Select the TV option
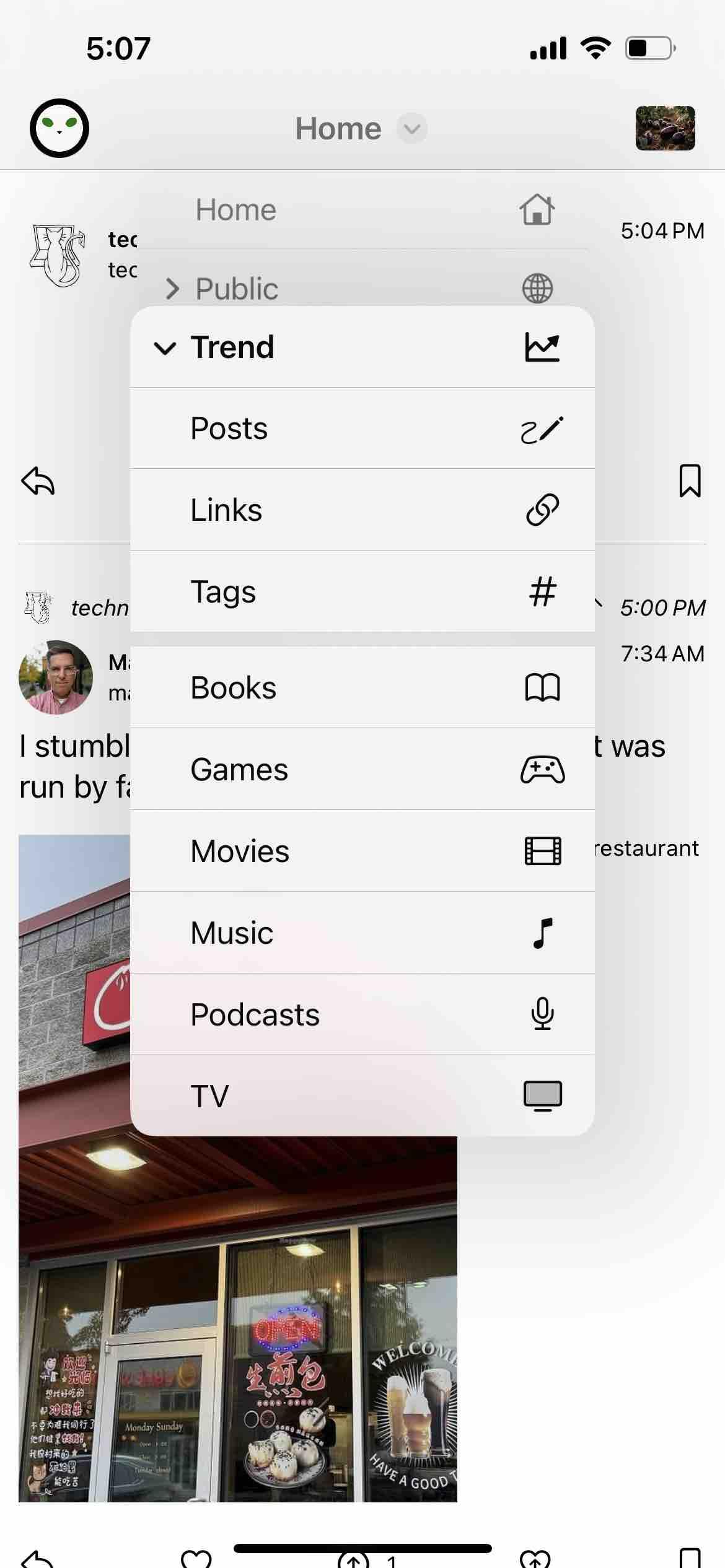Viewport: 725px width, 1568px height. click(362, 1096)
